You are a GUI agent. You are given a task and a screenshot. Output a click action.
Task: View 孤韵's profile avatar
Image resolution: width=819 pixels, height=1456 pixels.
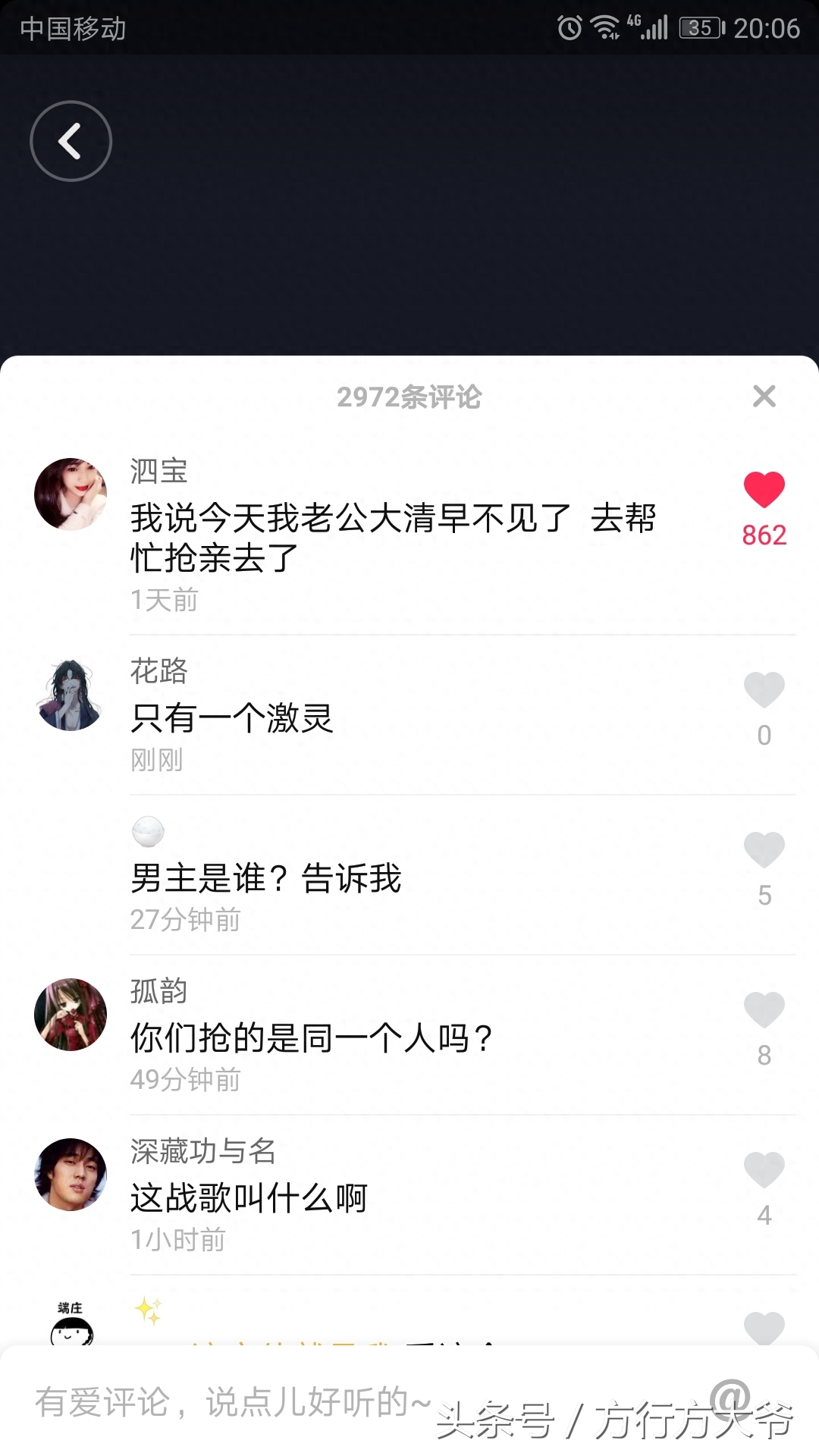71,1015
